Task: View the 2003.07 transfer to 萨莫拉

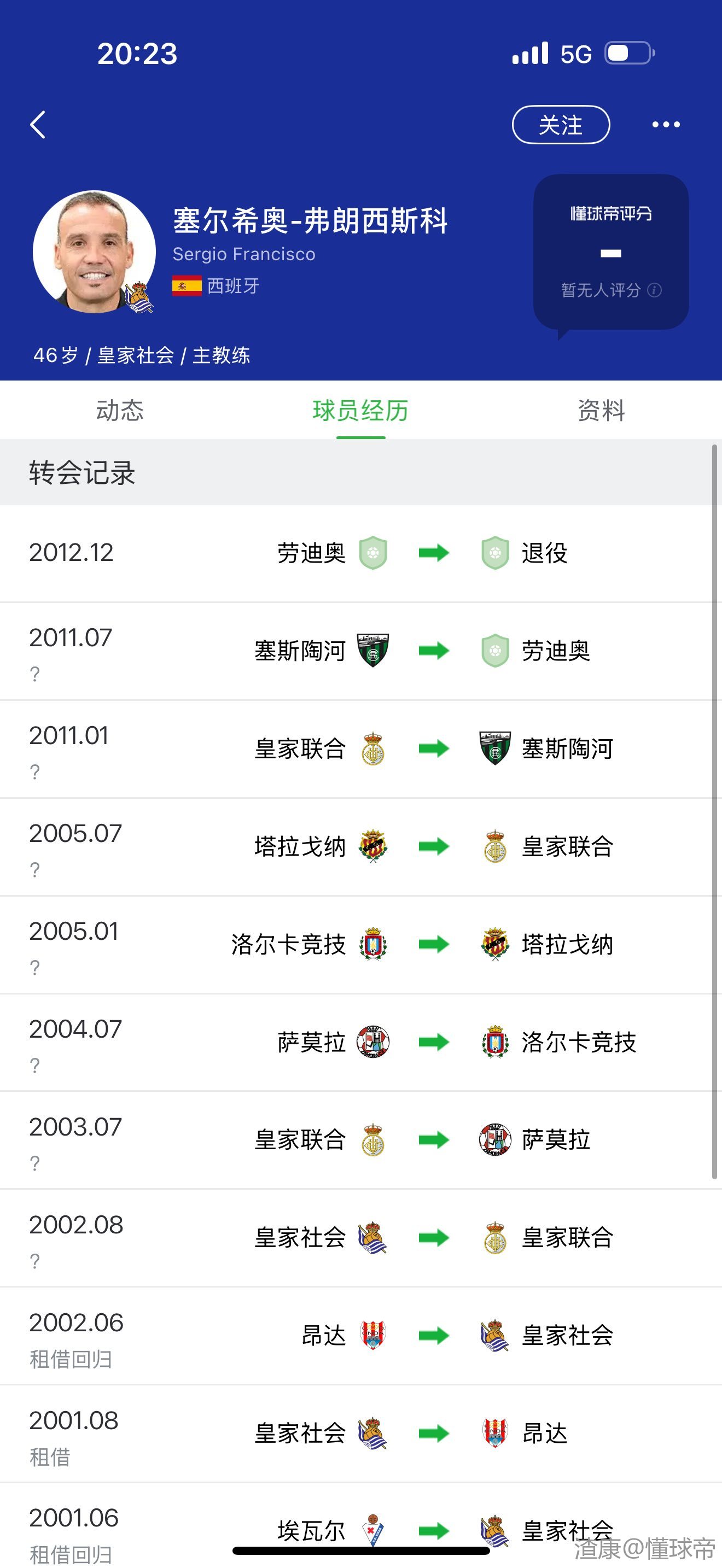Action: tap(360, 1140)
